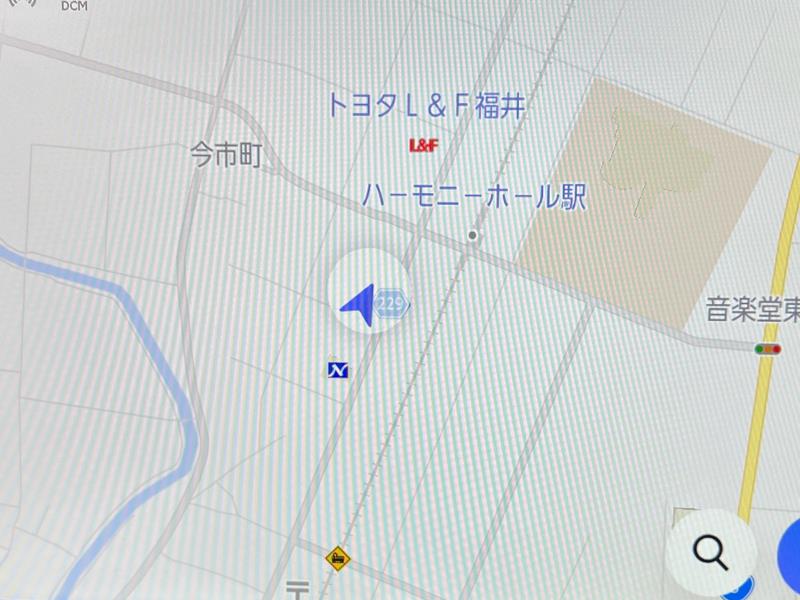Open the map search magnifier button

pos(710,552)
